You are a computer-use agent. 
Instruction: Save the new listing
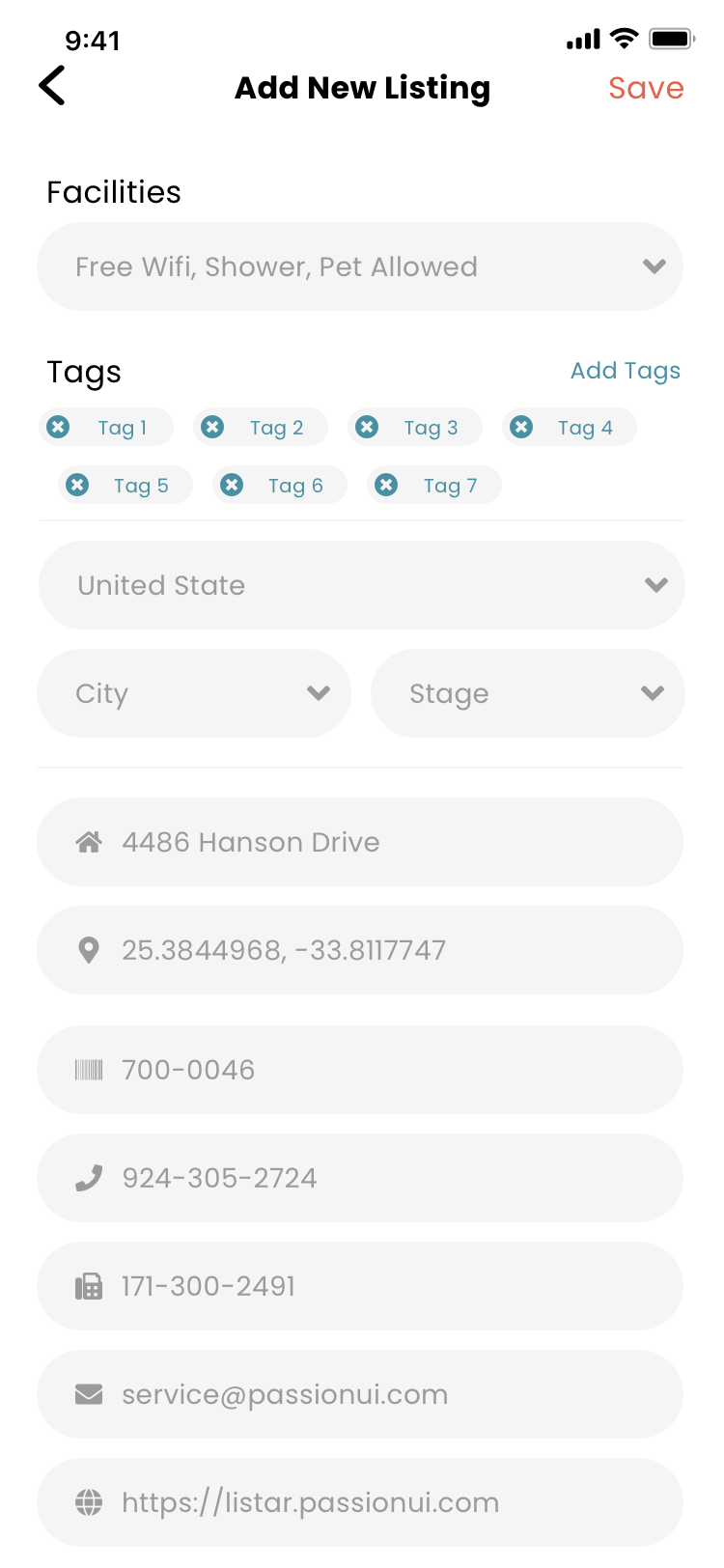coord(646,88)
